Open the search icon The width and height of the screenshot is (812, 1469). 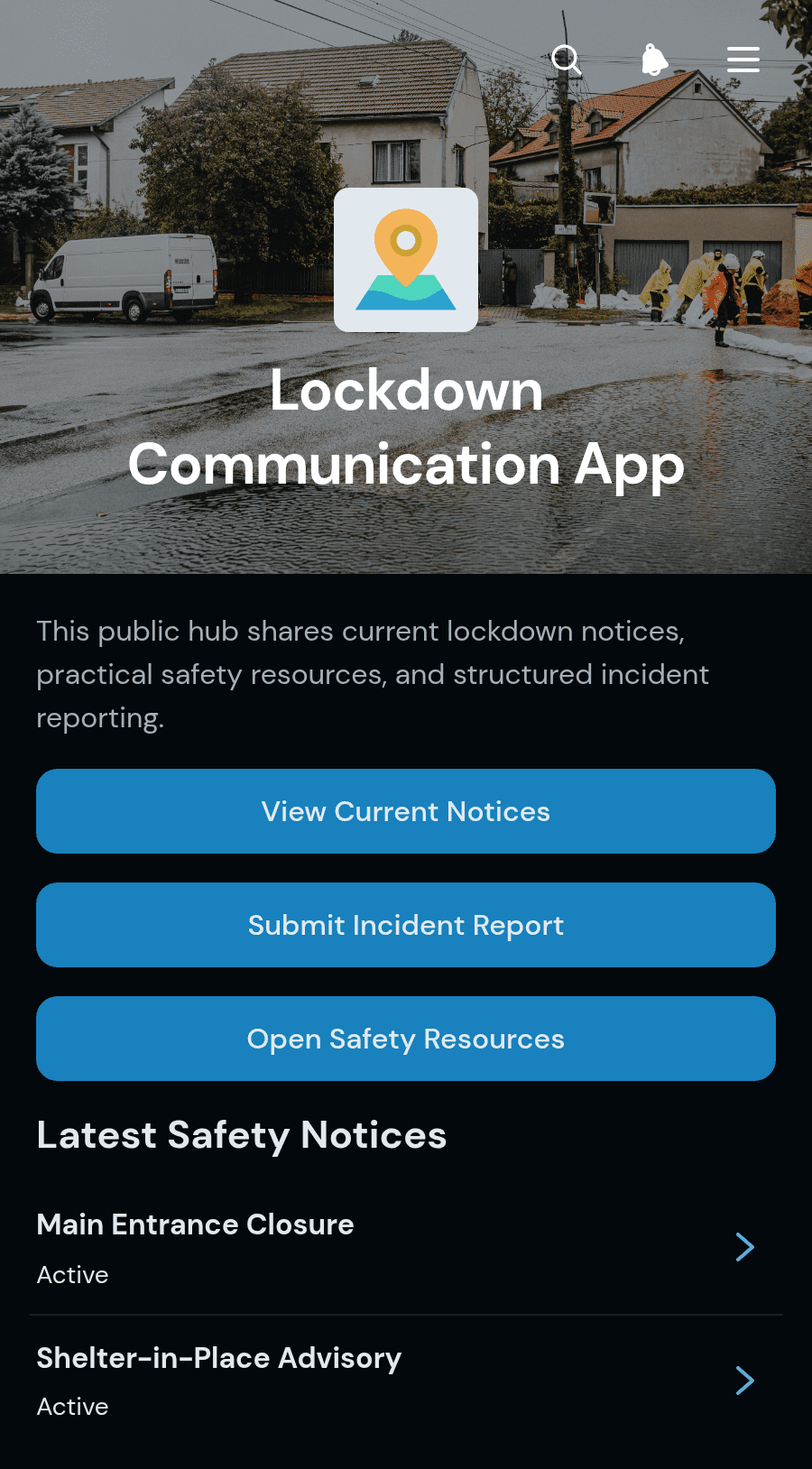click(567, 60)
